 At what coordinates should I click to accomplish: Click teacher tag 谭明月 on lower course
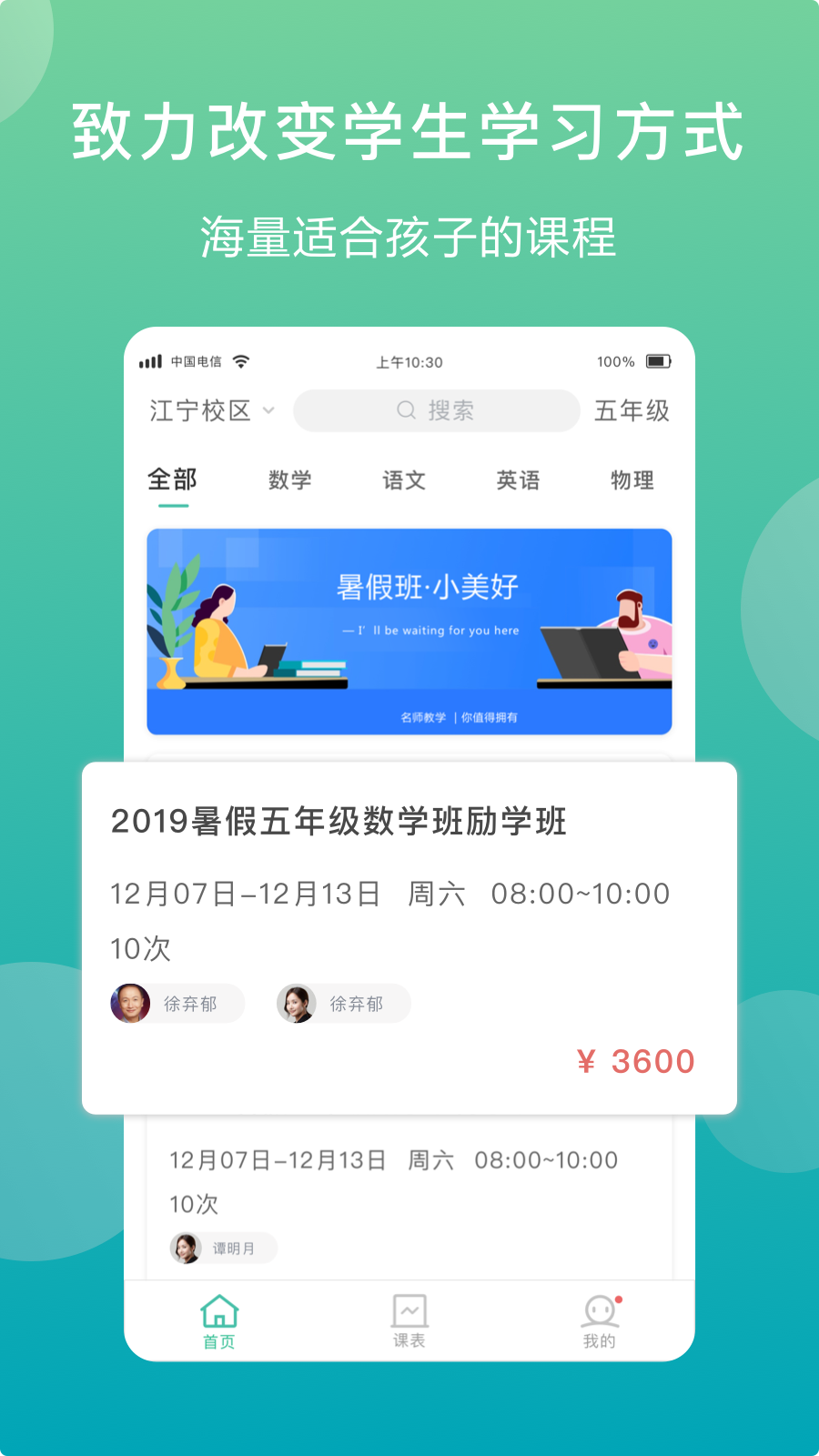221,1248
